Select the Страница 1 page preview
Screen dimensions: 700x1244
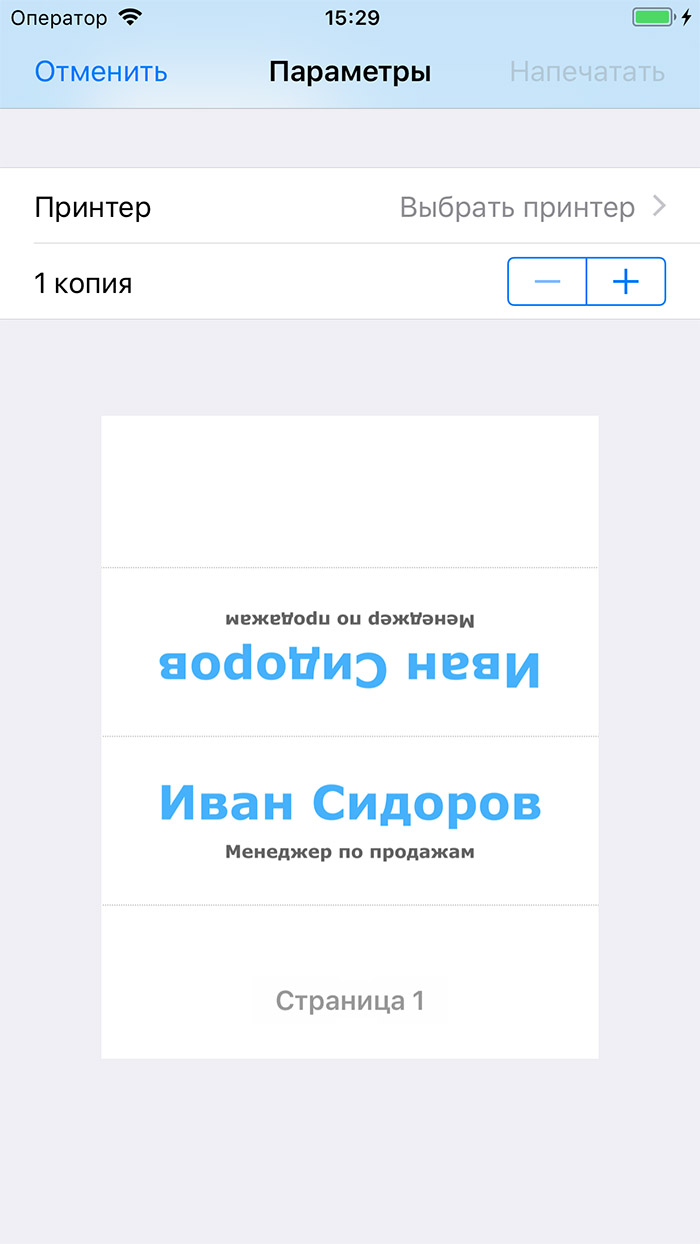click(x=350, y=737)
